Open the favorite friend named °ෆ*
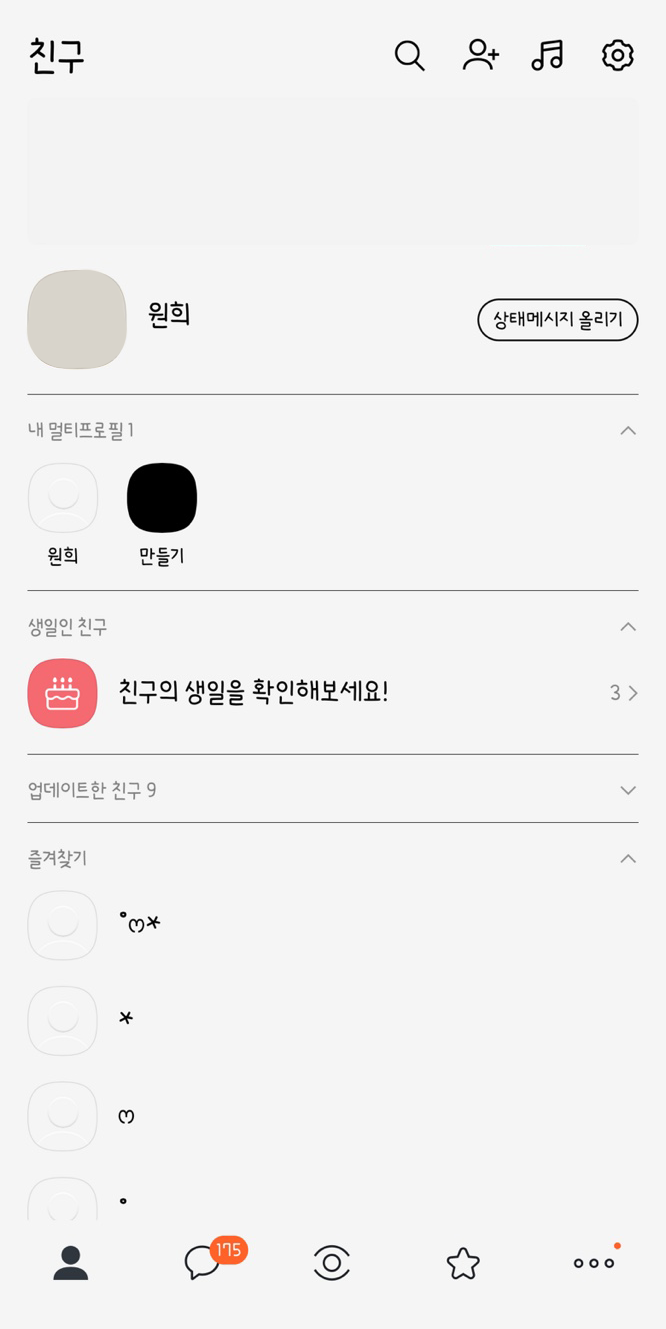Viewport: 666px width, 1329px height. coord(333,925)
